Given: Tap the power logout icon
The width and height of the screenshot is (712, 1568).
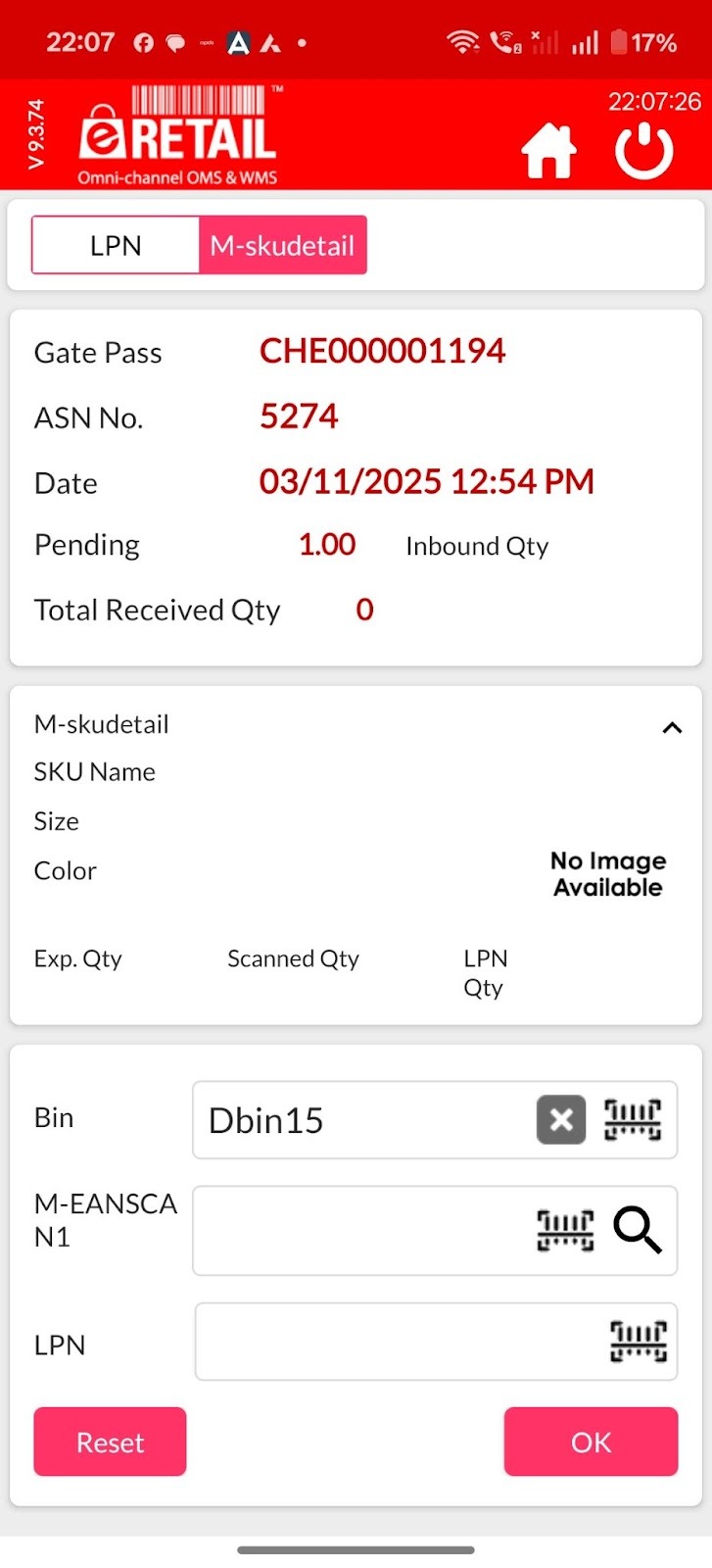Looking at the screenshot, I should 644,152.
